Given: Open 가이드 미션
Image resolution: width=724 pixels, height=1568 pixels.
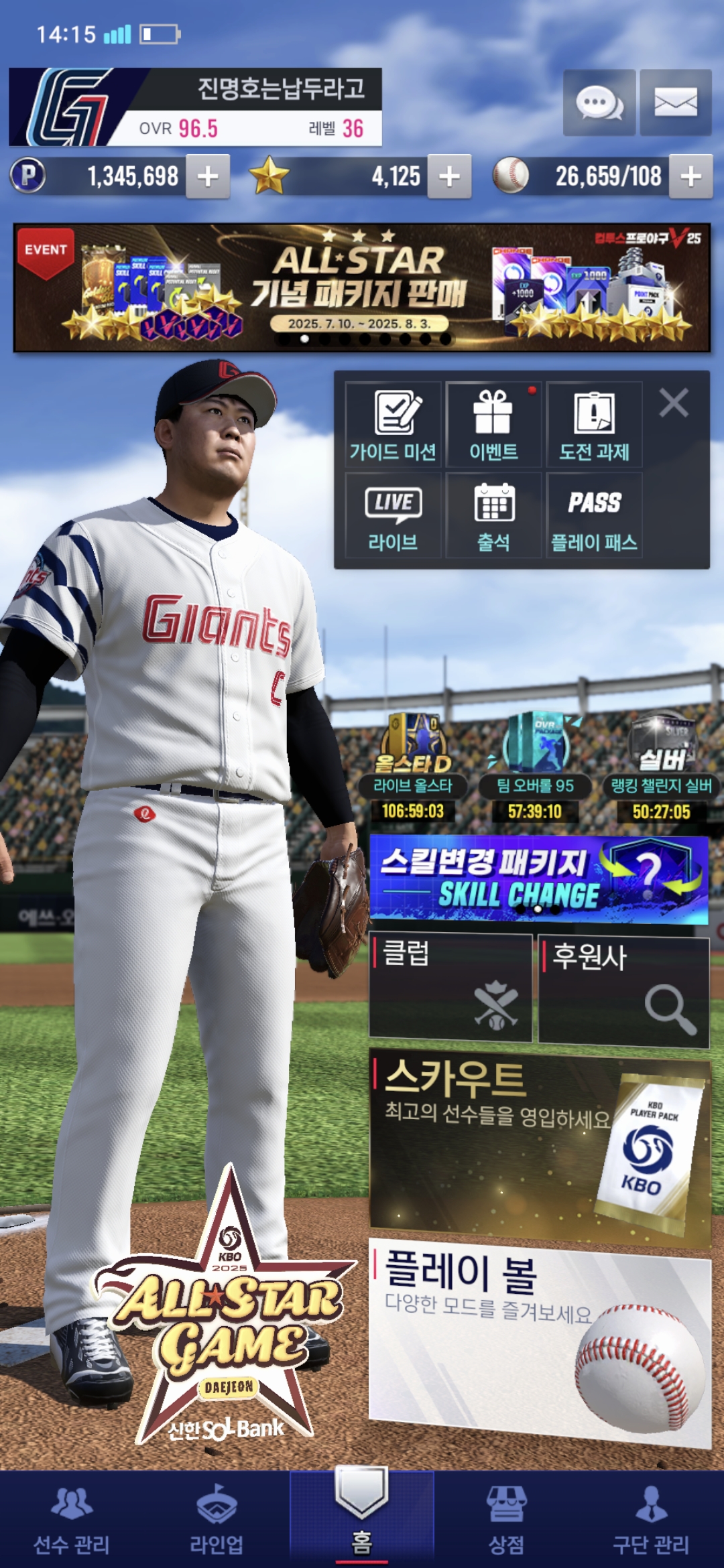Looking at the screenshot, I should pos(394,424).
